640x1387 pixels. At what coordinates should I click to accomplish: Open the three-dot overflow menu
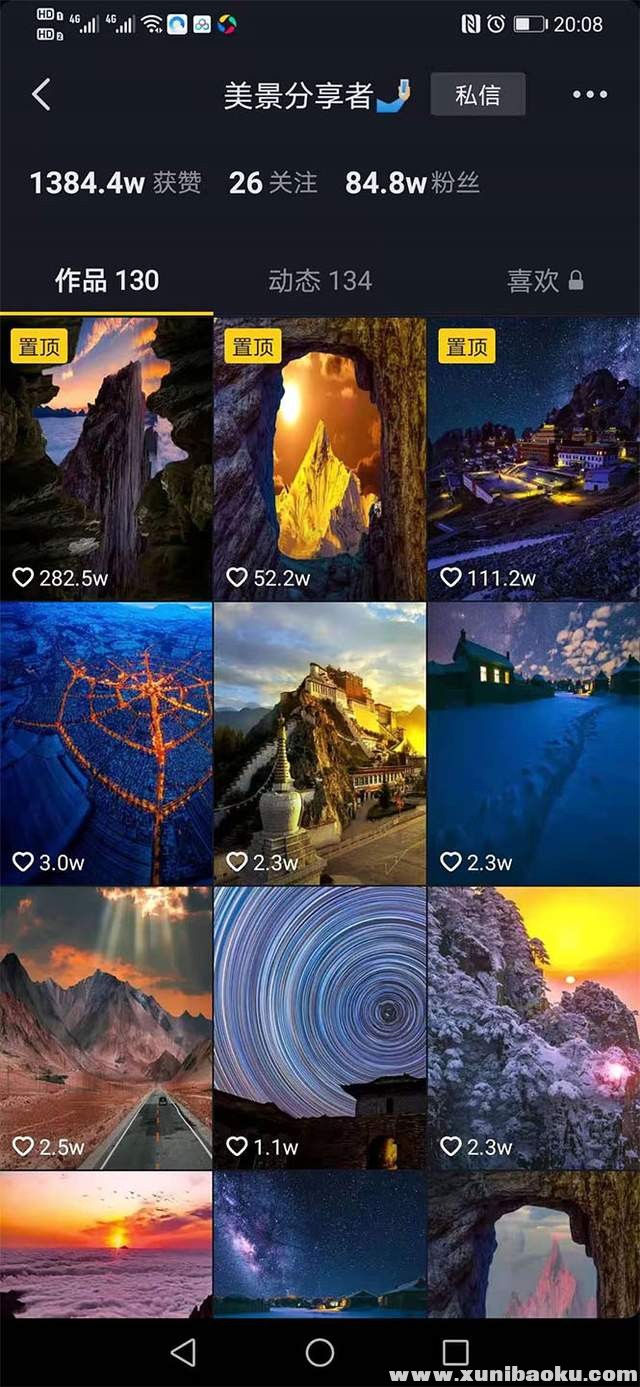click(589, 95)
